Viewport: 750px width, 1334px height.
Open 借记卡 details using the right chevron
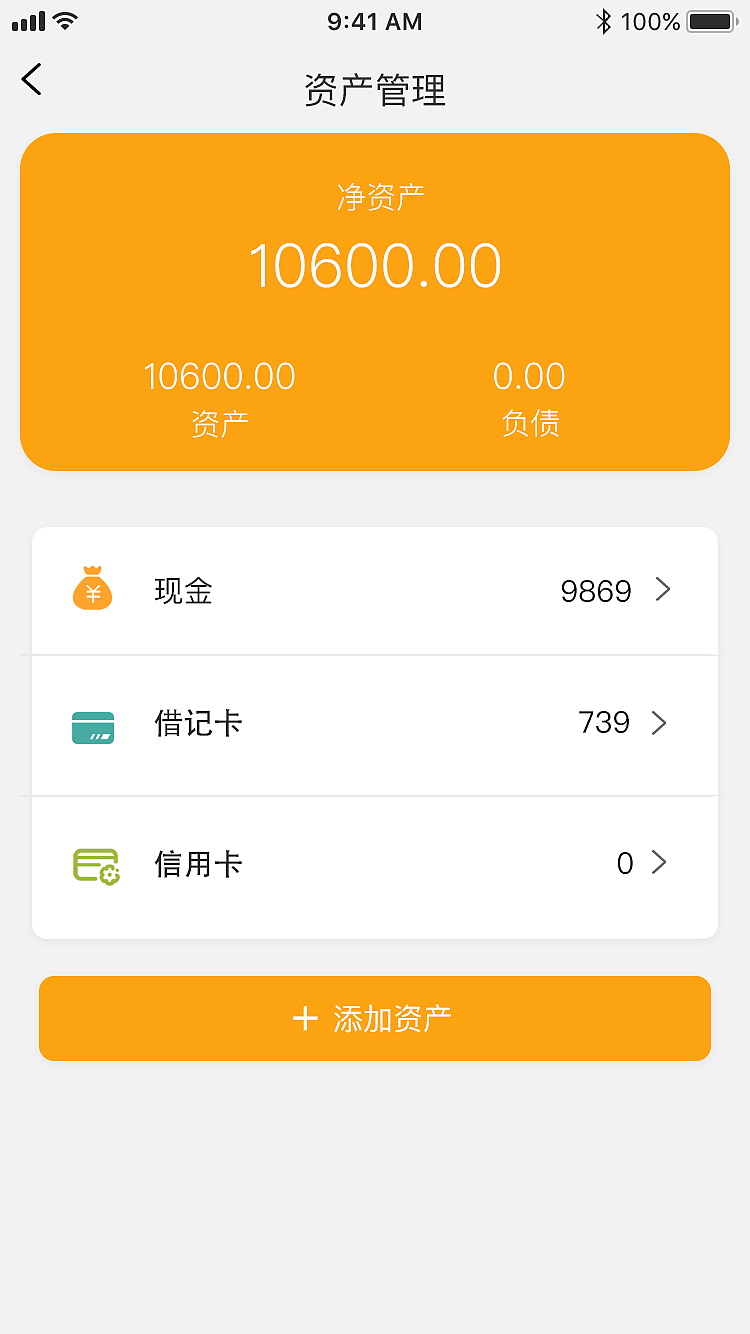pos(658,724)
